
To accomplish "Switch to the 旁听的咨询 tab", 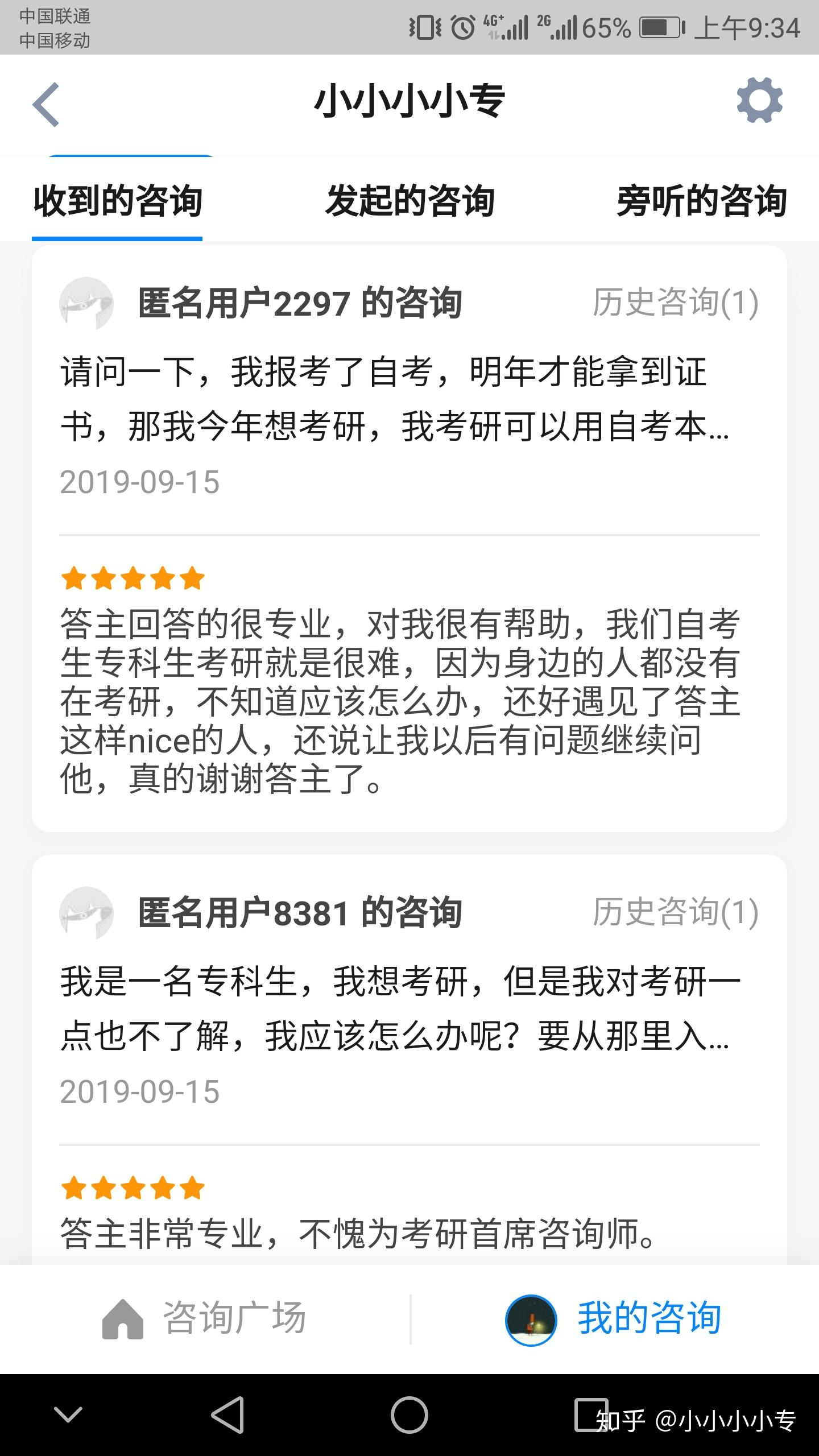I will [702, 200].
